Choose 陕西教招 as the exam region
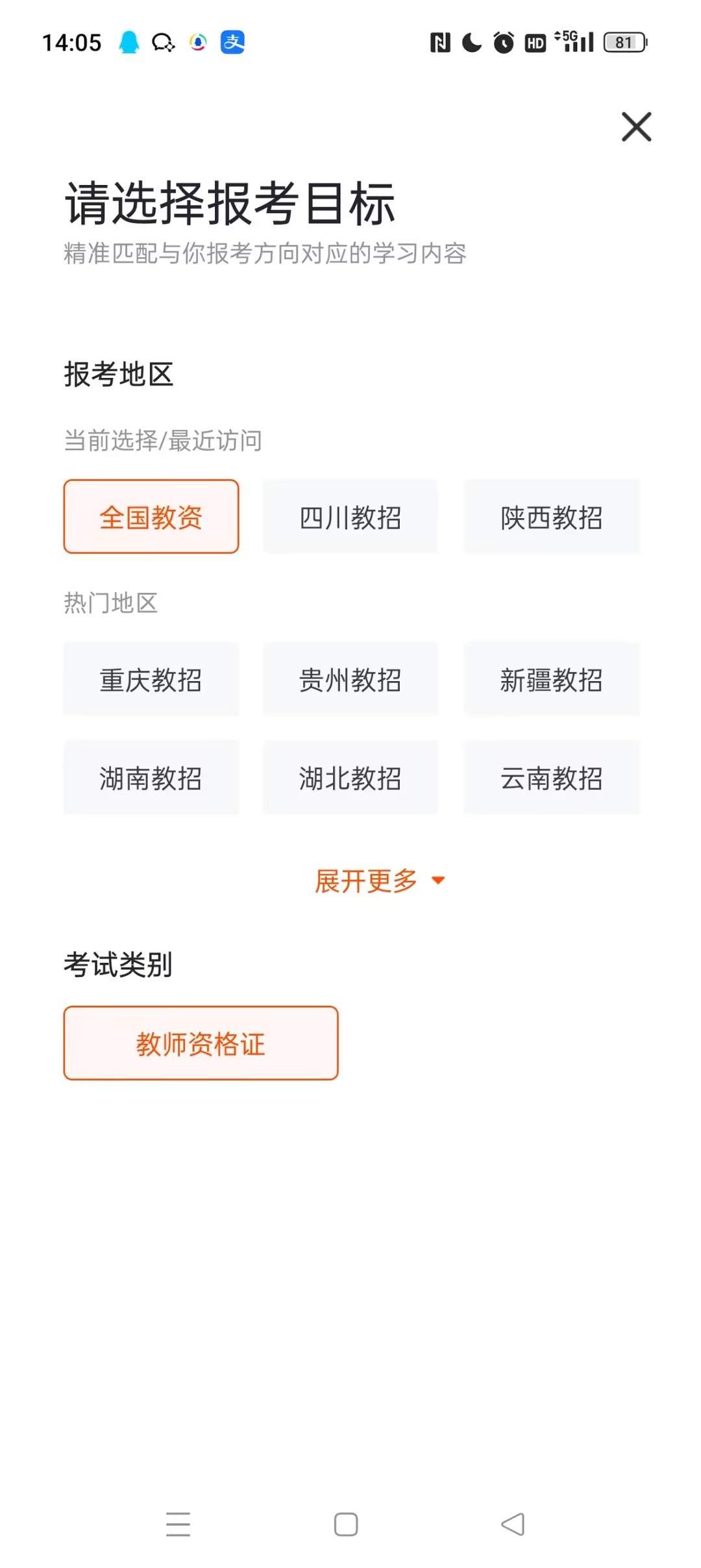This screenshot has width=701, height=1568. click(551, 517)
